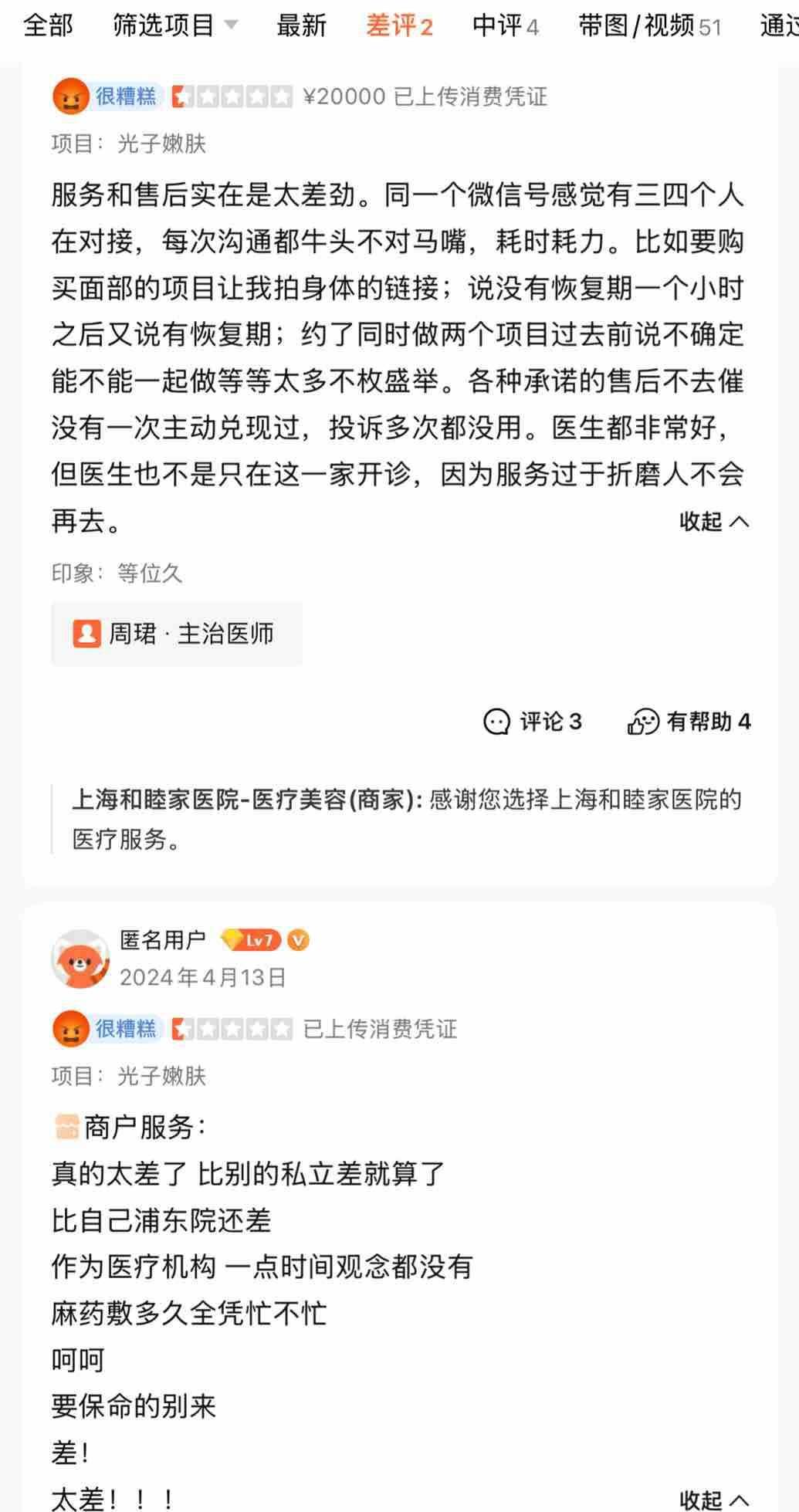Switch to the 全部 reviews tab
799x1512 pixels.
point(48,25)
